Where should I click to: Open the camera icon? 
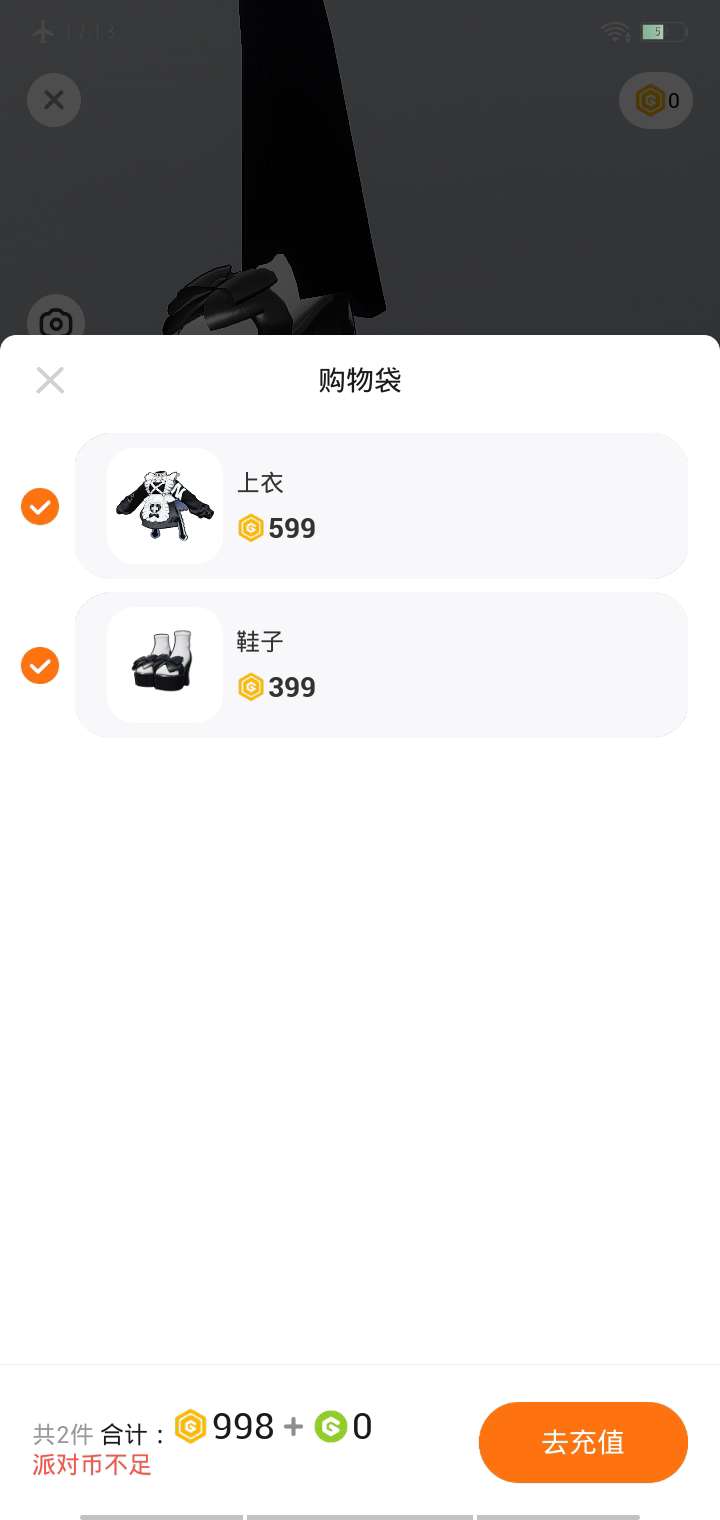56,322
